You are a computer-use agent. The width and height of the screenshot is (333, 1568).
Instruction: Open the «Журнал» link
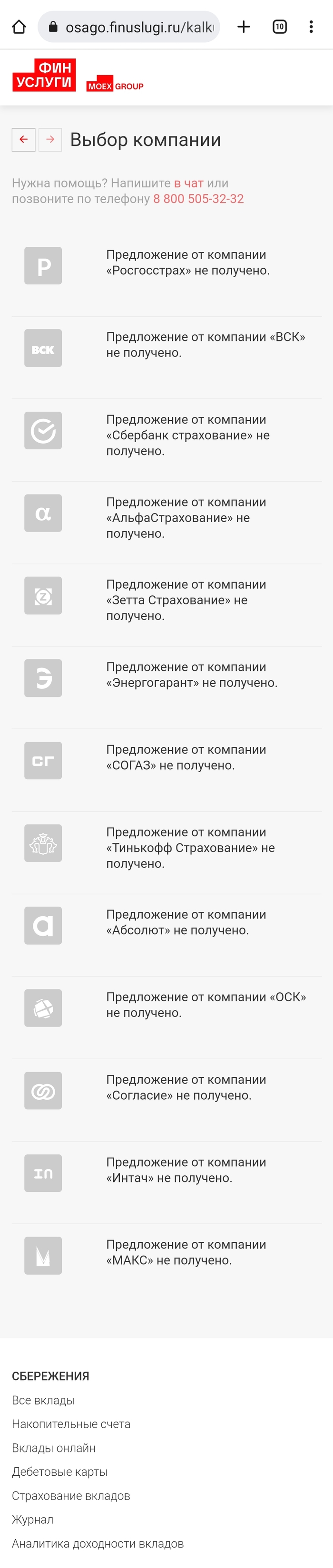(x=33, y=1520)
